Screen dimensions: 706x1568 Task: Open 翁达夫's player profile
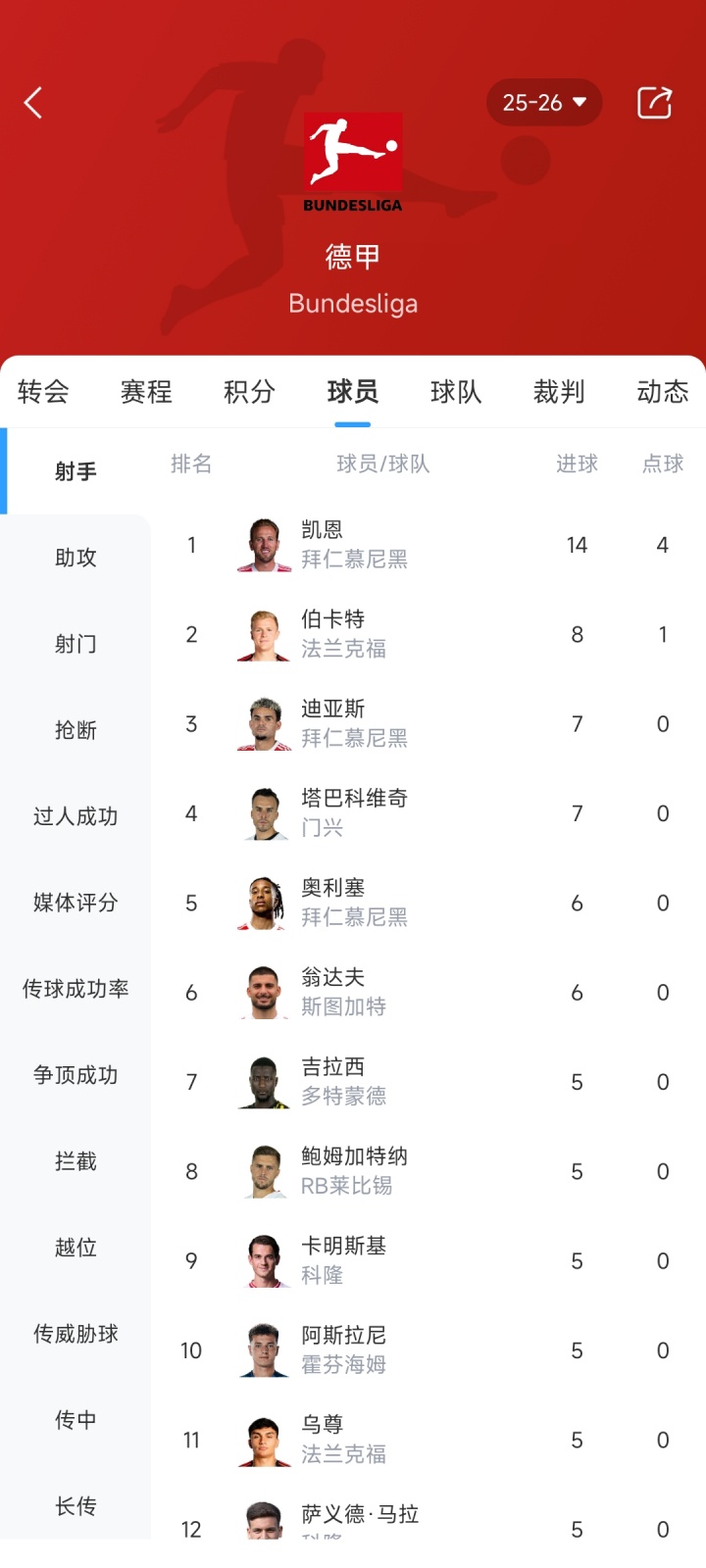(x=392, y=992)
